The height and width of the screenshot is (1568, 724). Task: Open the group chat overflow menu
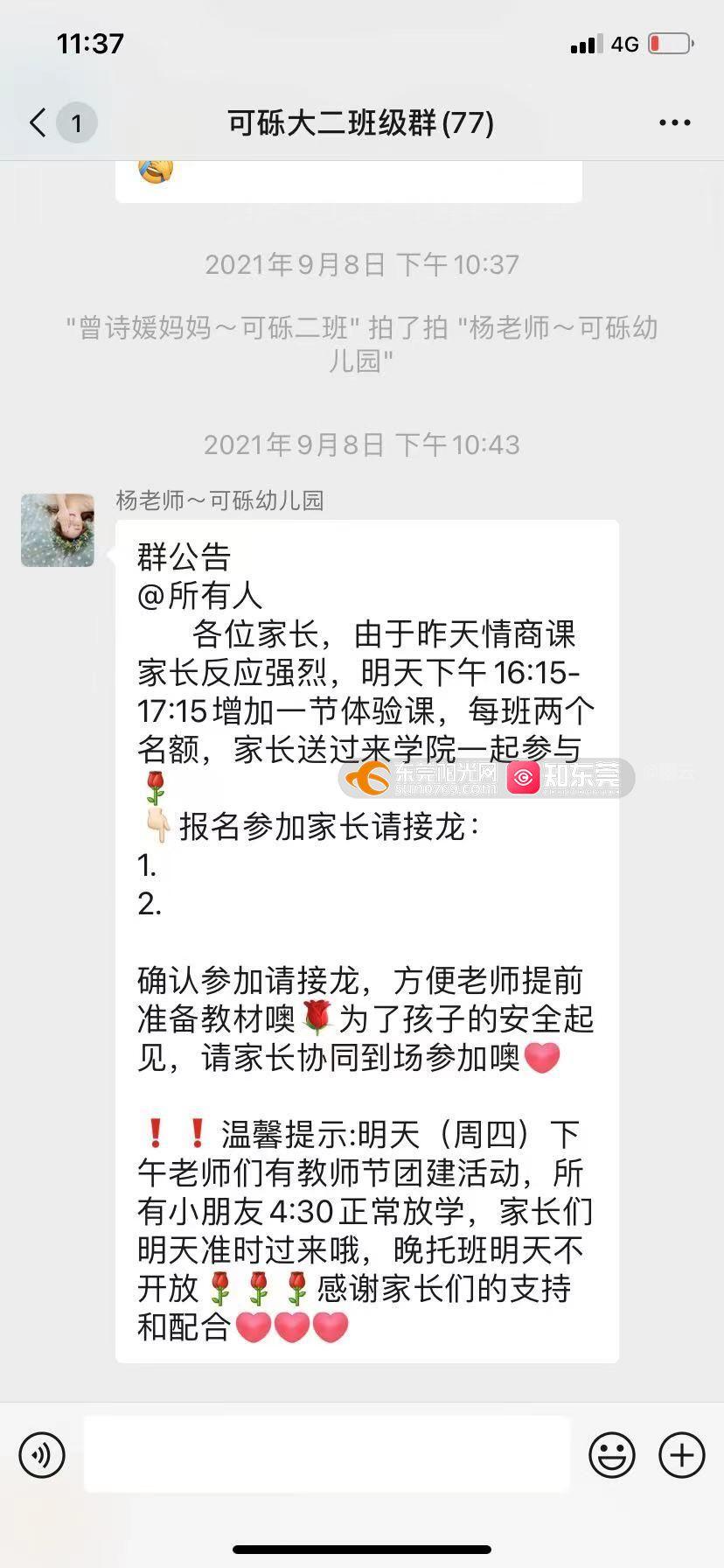[x=674, y=122]
